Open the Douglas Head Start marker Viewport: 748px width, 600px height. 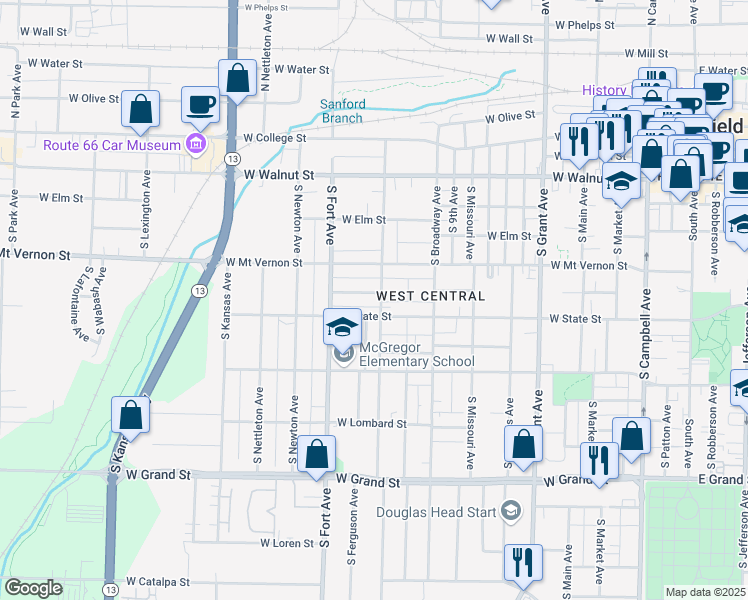point(512,512)
